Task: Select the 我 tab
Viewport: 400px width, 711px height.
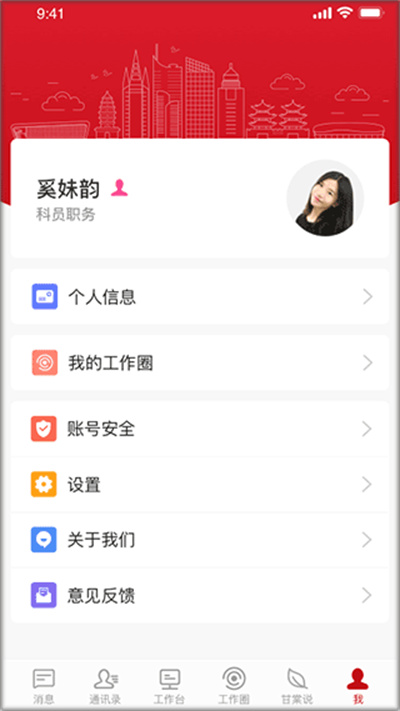Action: (x=358, y=686)
